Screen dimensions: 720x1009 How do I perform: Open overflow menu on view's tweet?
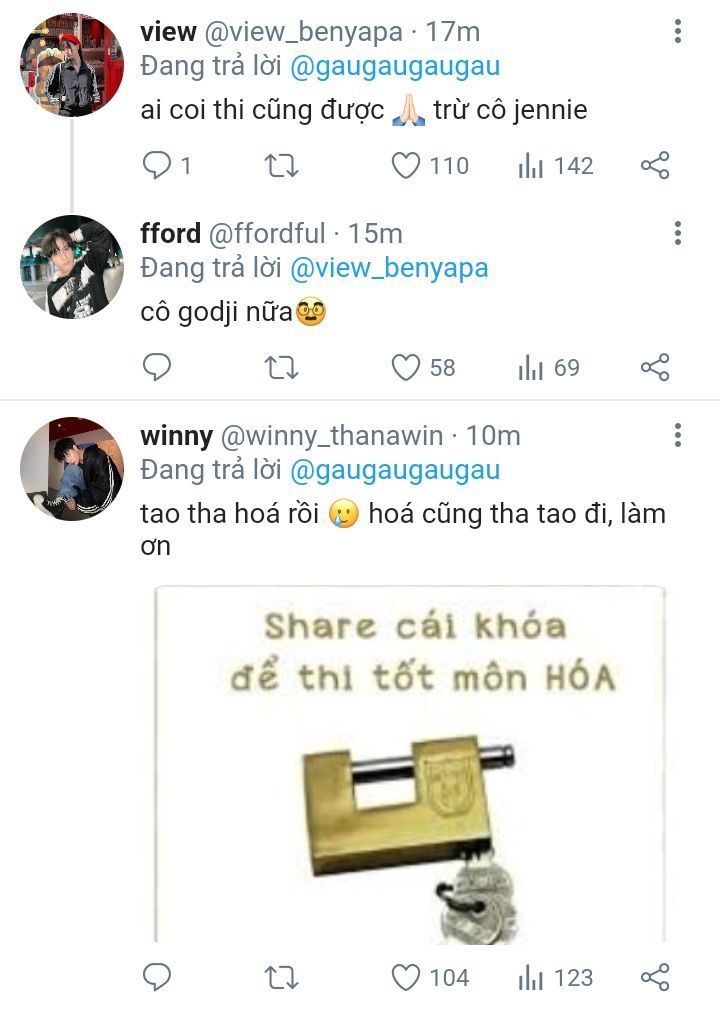pyautogui.click(x=678, y=32)
